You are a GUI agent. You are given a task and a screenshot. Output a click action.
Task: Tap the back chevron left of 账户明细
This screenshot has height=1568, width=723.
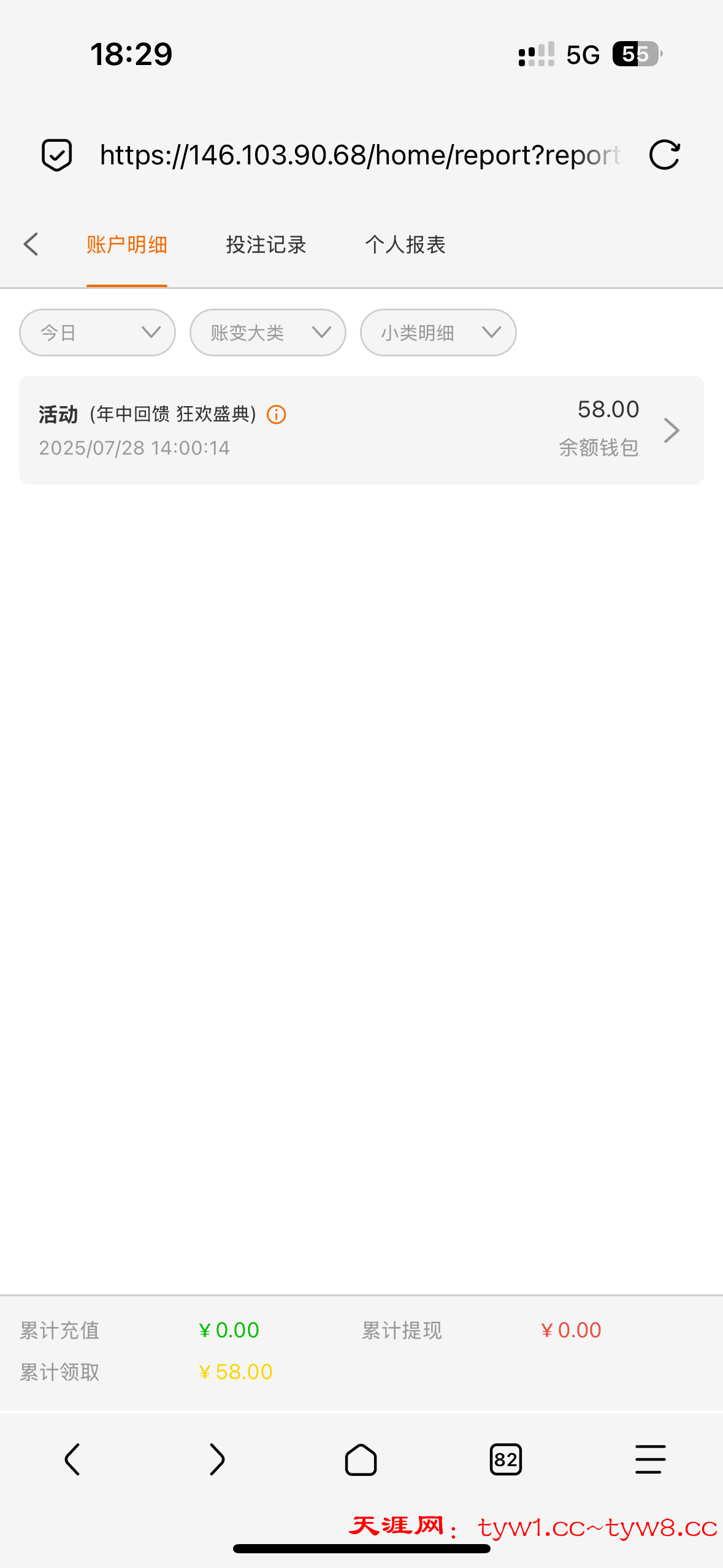pyautogui.click(x=31, y=244)
